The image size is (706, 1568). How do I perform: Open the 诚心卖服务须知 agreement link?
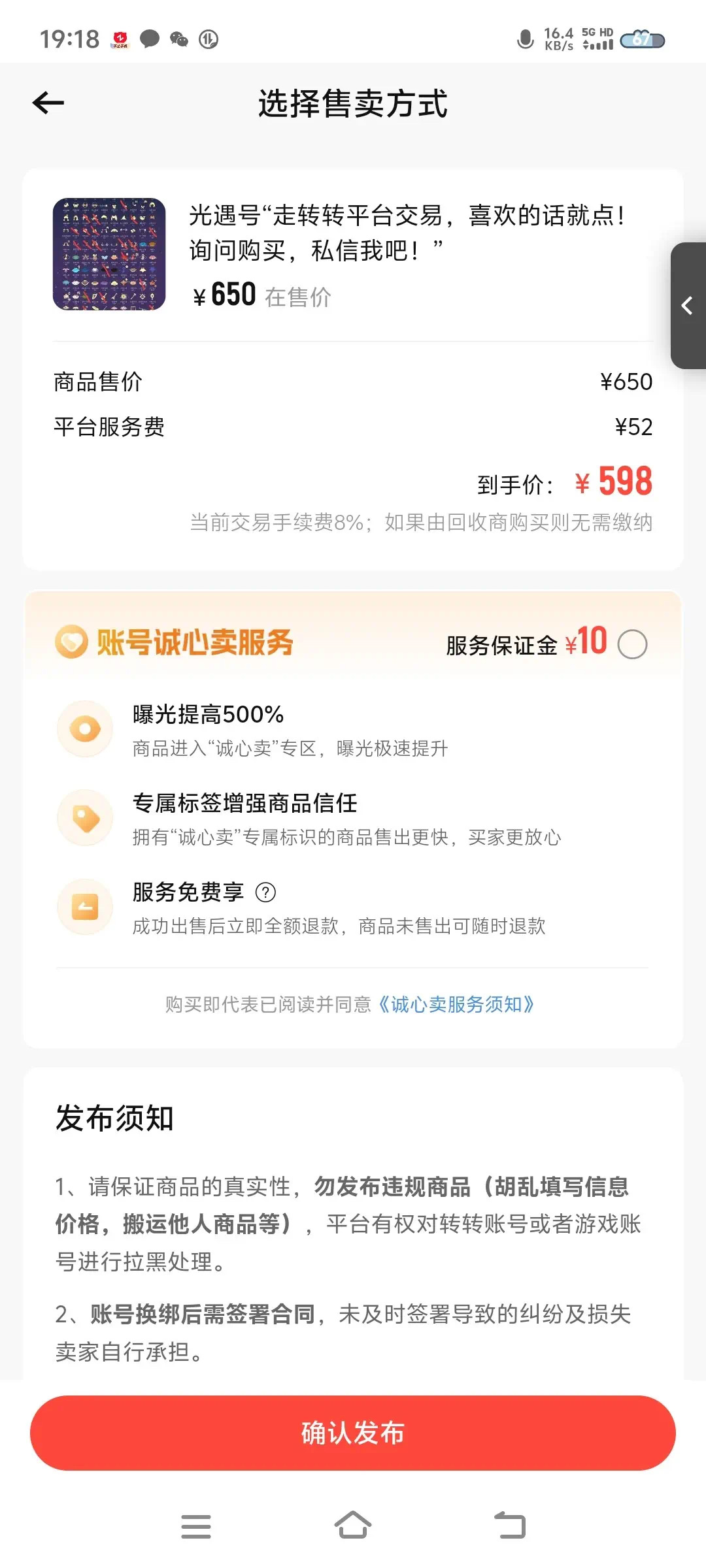(x=456, y=1004)
